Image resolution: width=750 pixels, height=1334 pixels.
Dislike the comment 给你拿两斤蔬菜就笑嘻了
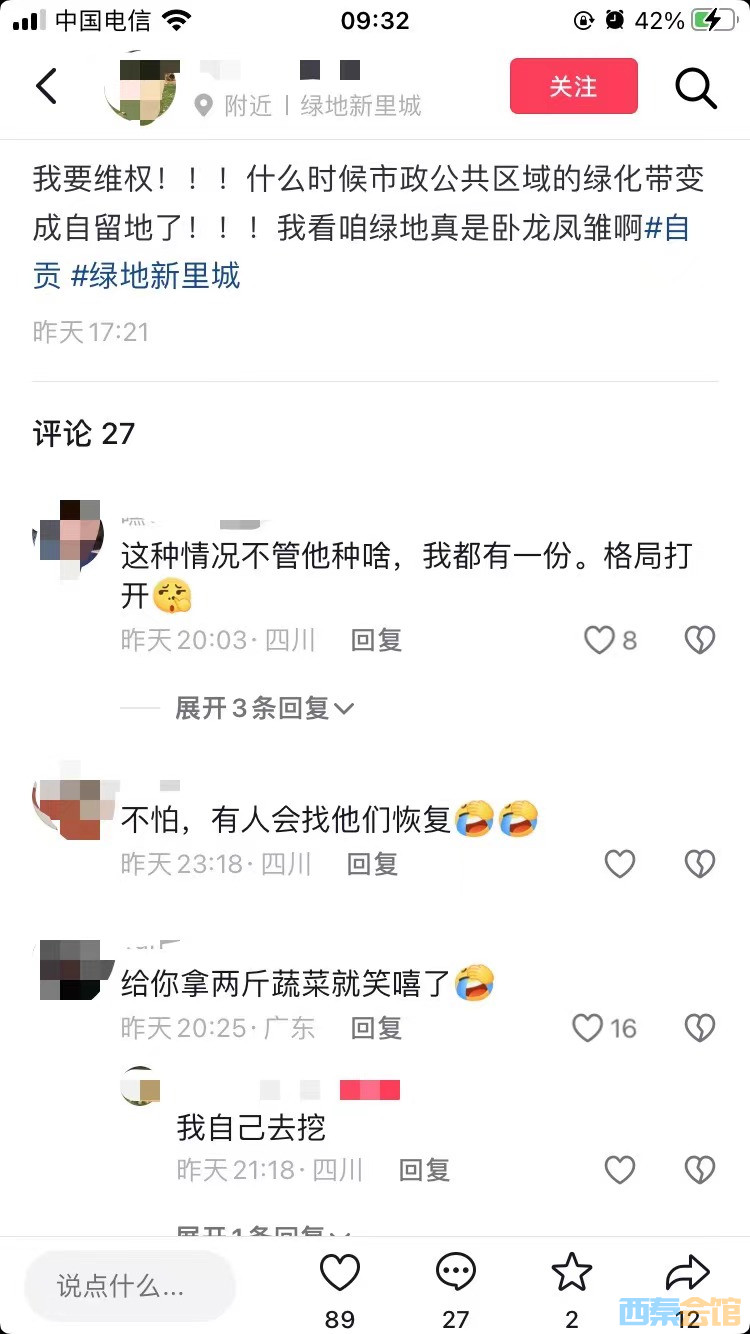coord(699,1028)
